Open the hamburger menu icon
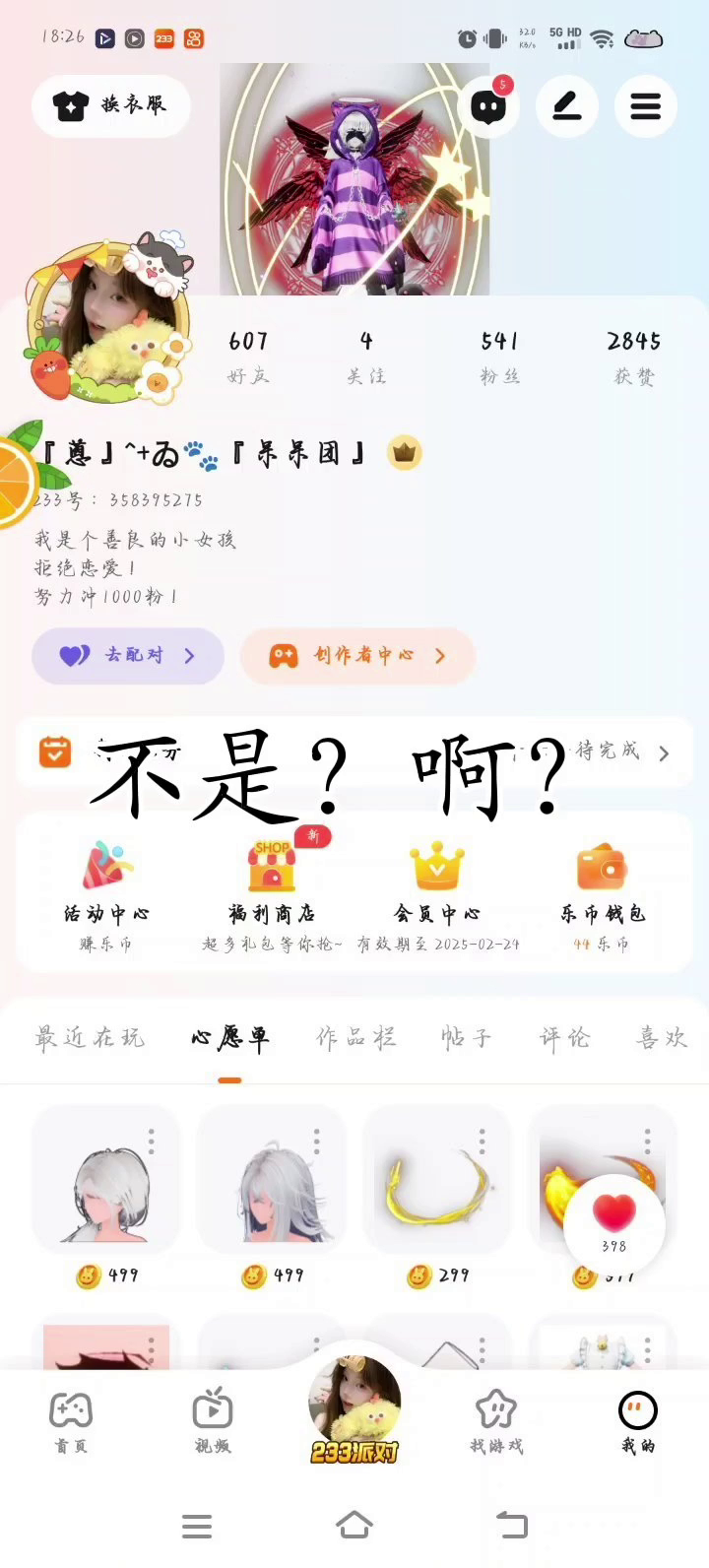Viewport: 709px width, 1568px height. tap(645, 106)
